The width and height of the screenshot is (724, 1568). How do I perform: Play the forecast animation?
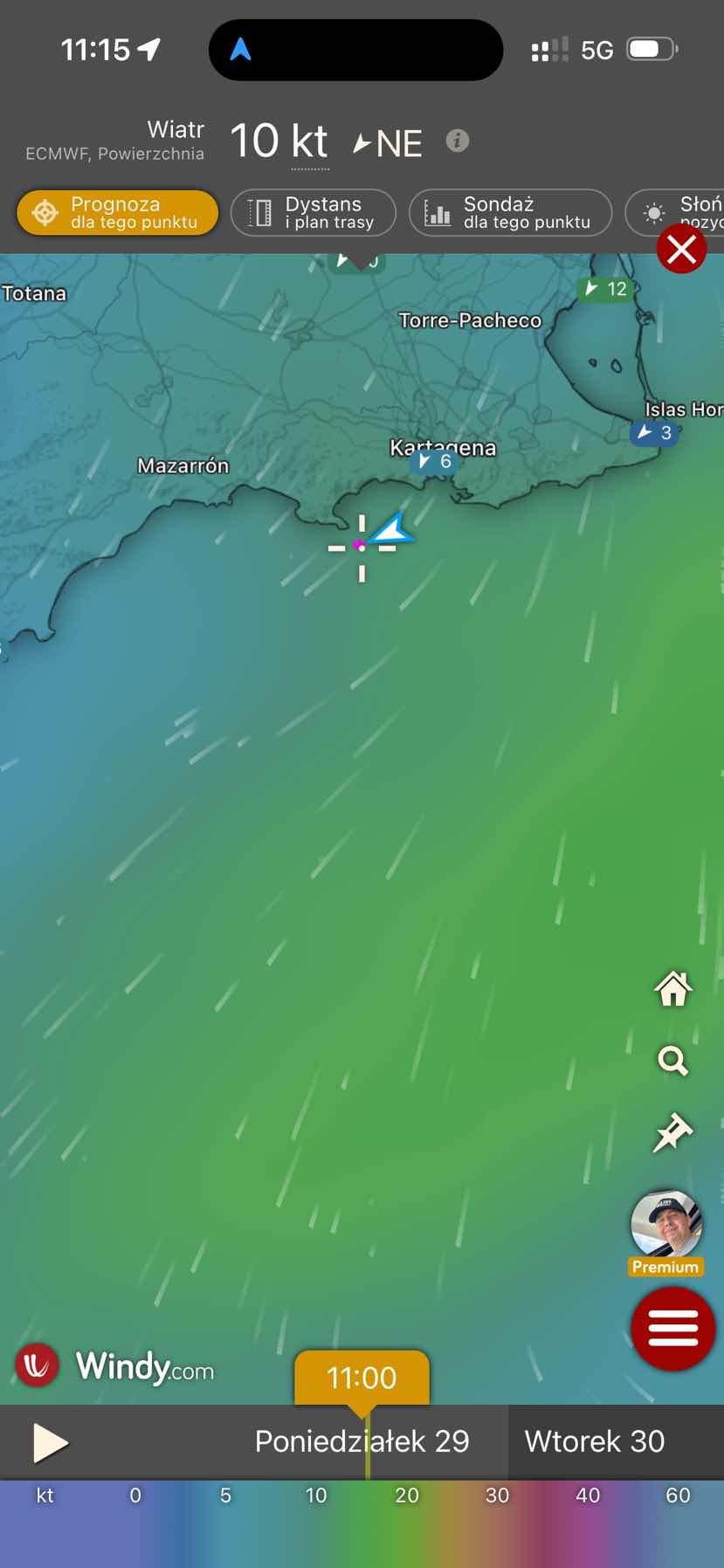point(50,1442)
